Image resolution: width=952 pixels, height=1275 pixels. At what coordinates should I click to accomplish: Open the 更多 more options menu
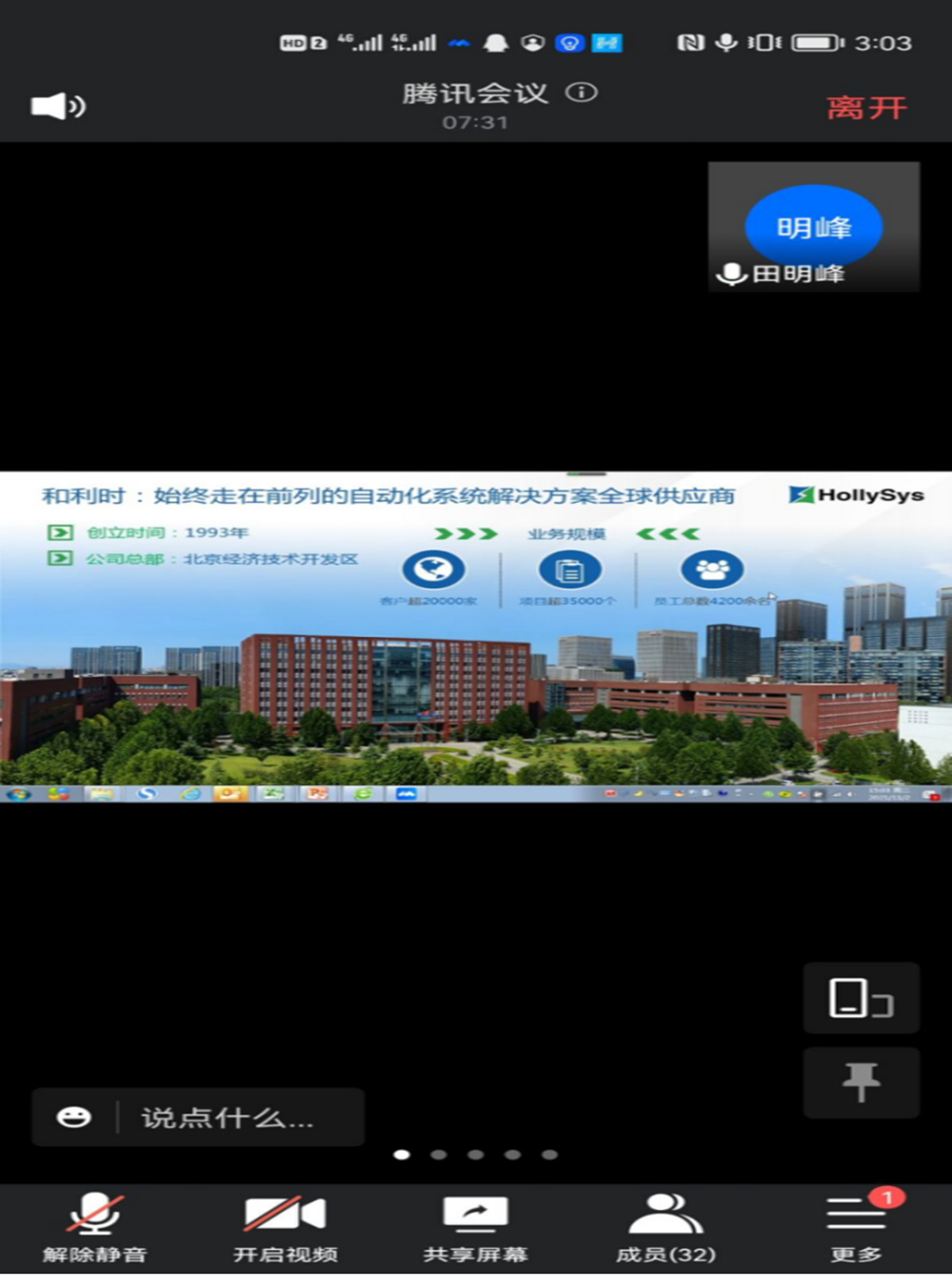(x=856, y=1227)
